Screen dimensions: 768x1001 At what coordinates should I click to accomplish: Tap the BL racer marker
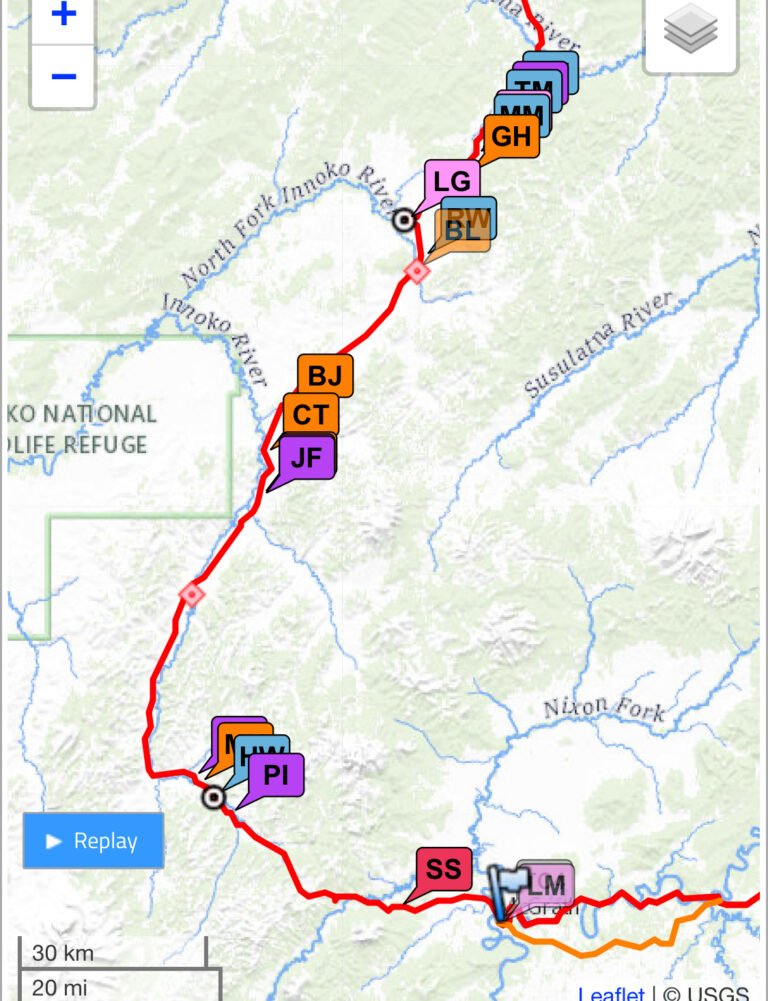click(x=462, y=232)
